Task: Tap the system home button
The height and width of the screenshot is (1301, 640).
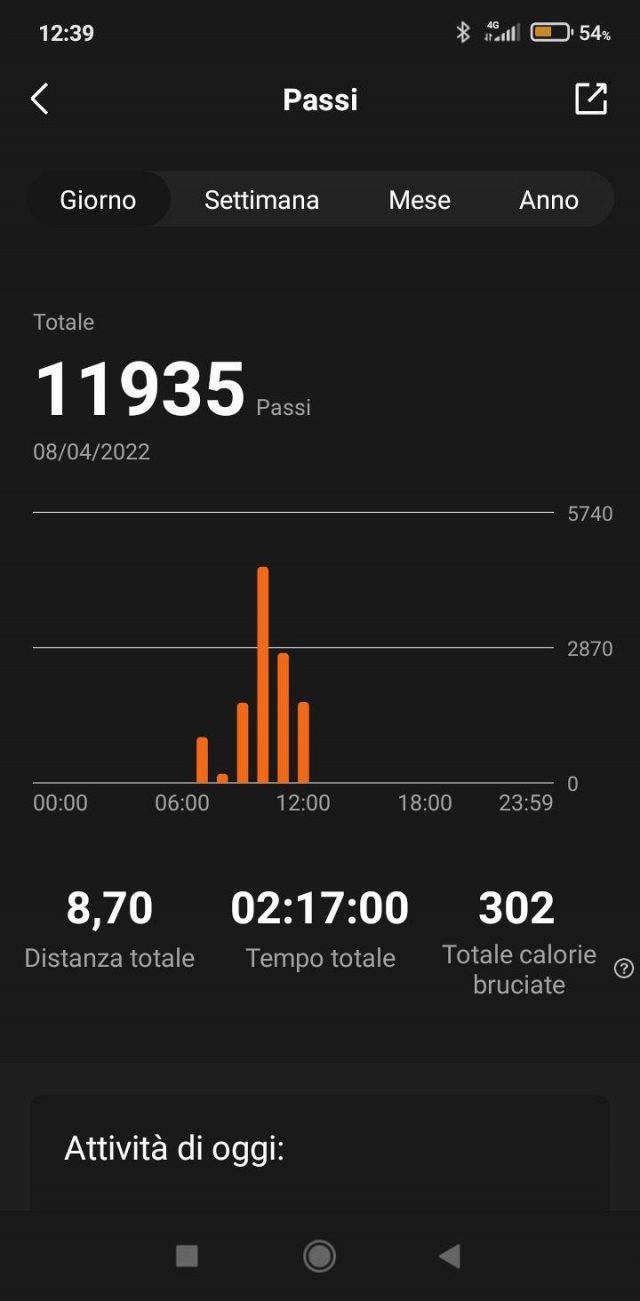Action: tap(319, 1256)
